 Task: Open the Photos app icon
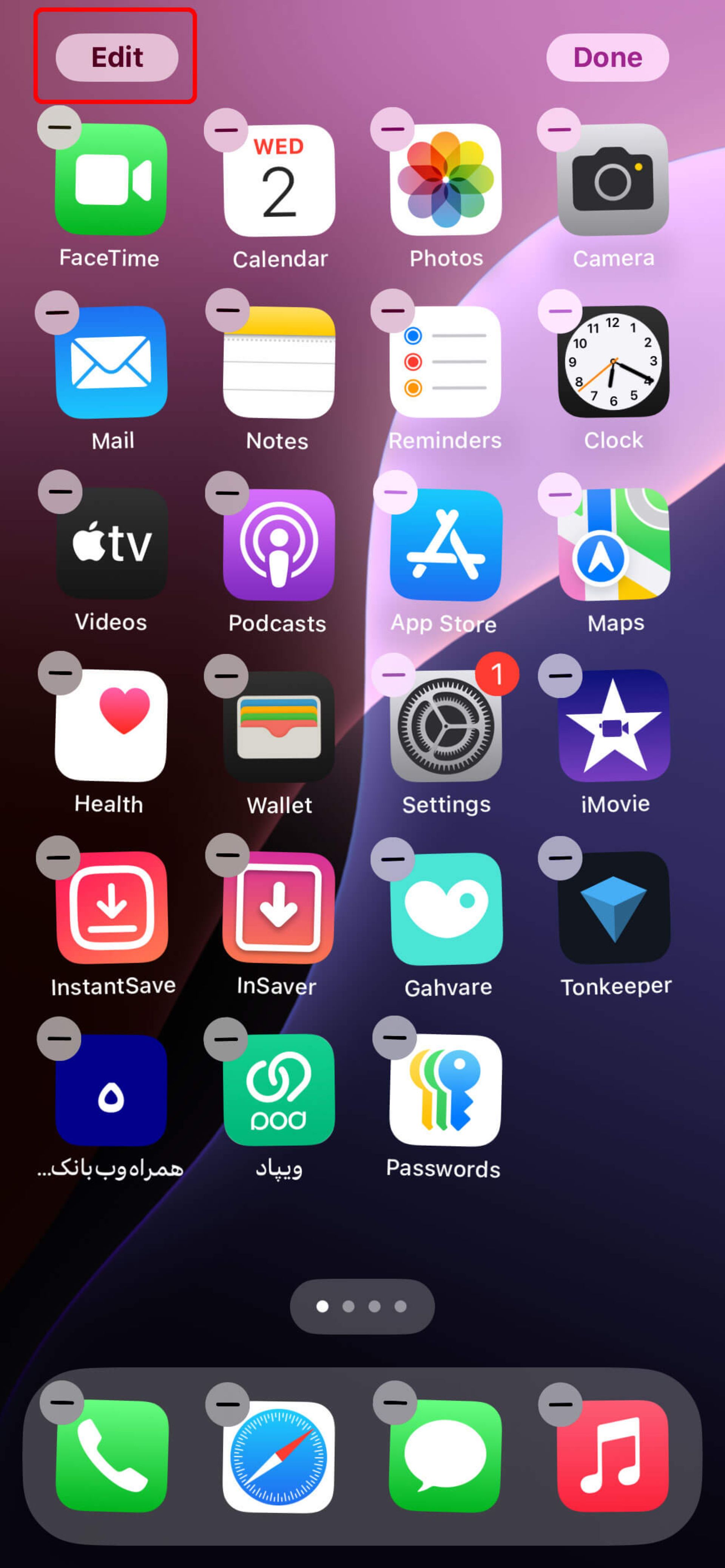pos(446,180)
